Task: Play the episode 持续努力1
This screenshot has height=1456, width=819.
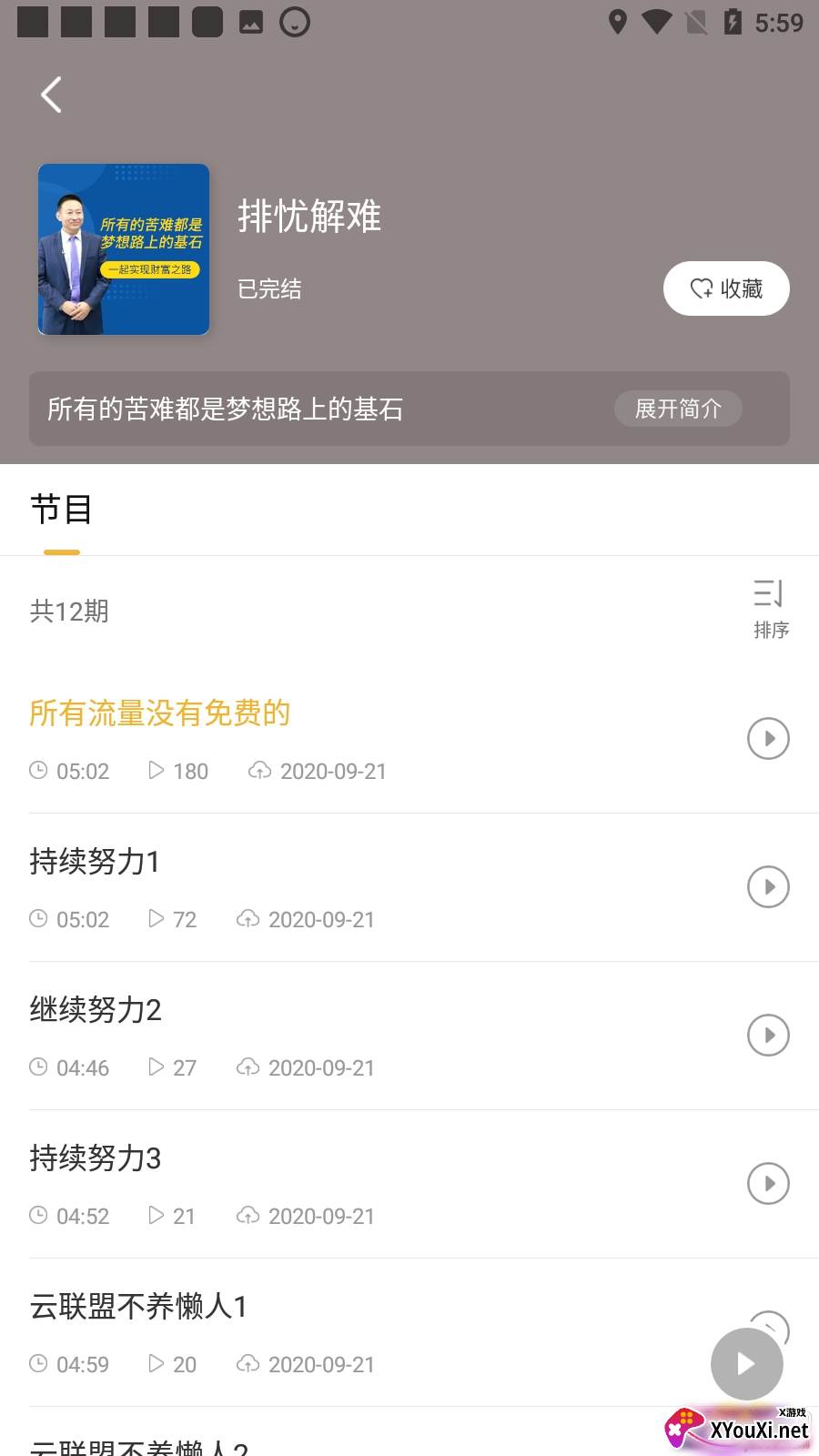Action: point(768,886)
